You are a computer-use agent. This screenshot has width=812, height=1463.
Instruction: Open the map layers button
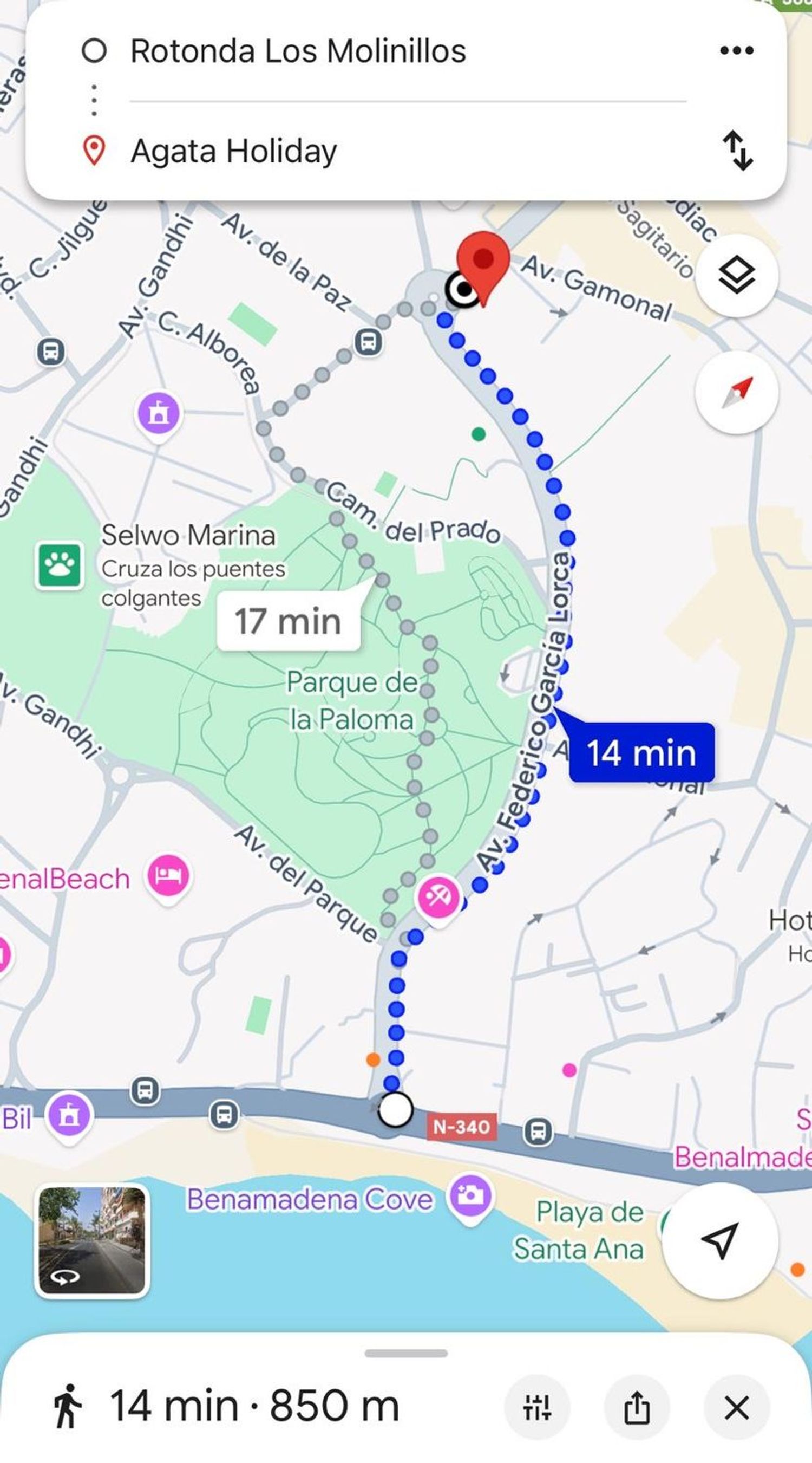coord(736,276)
